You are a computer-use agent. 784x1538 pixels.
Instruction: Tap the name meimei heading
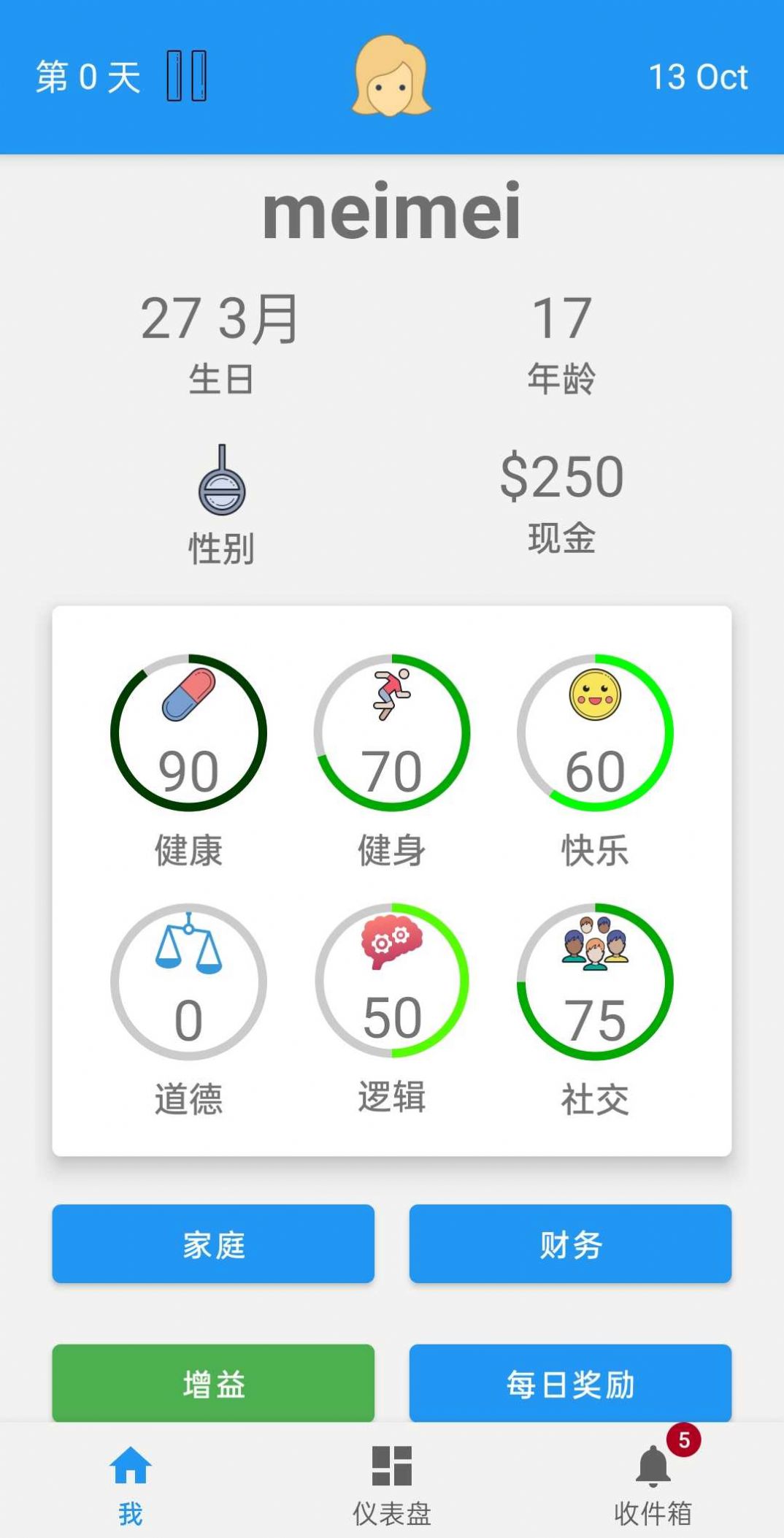392,212
